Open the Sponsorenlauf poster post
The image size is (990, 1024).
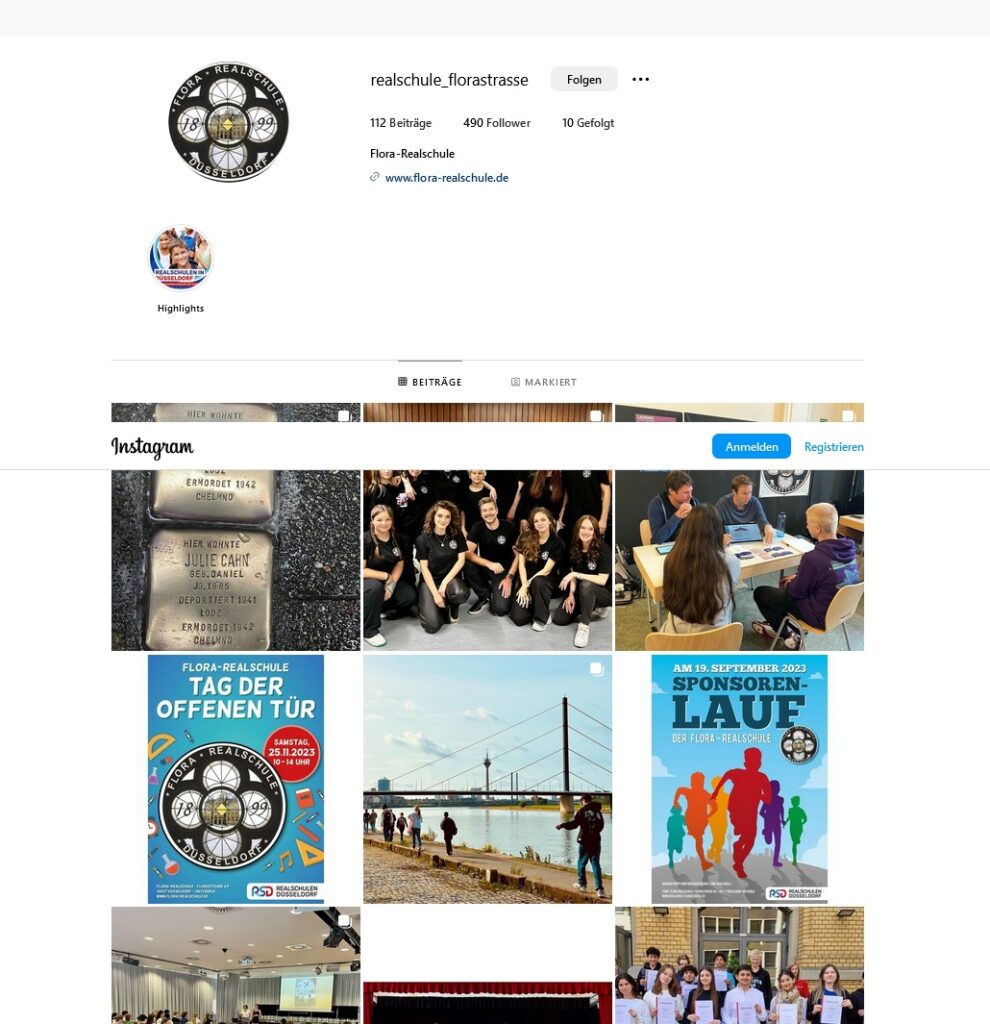tap(739, 779)
